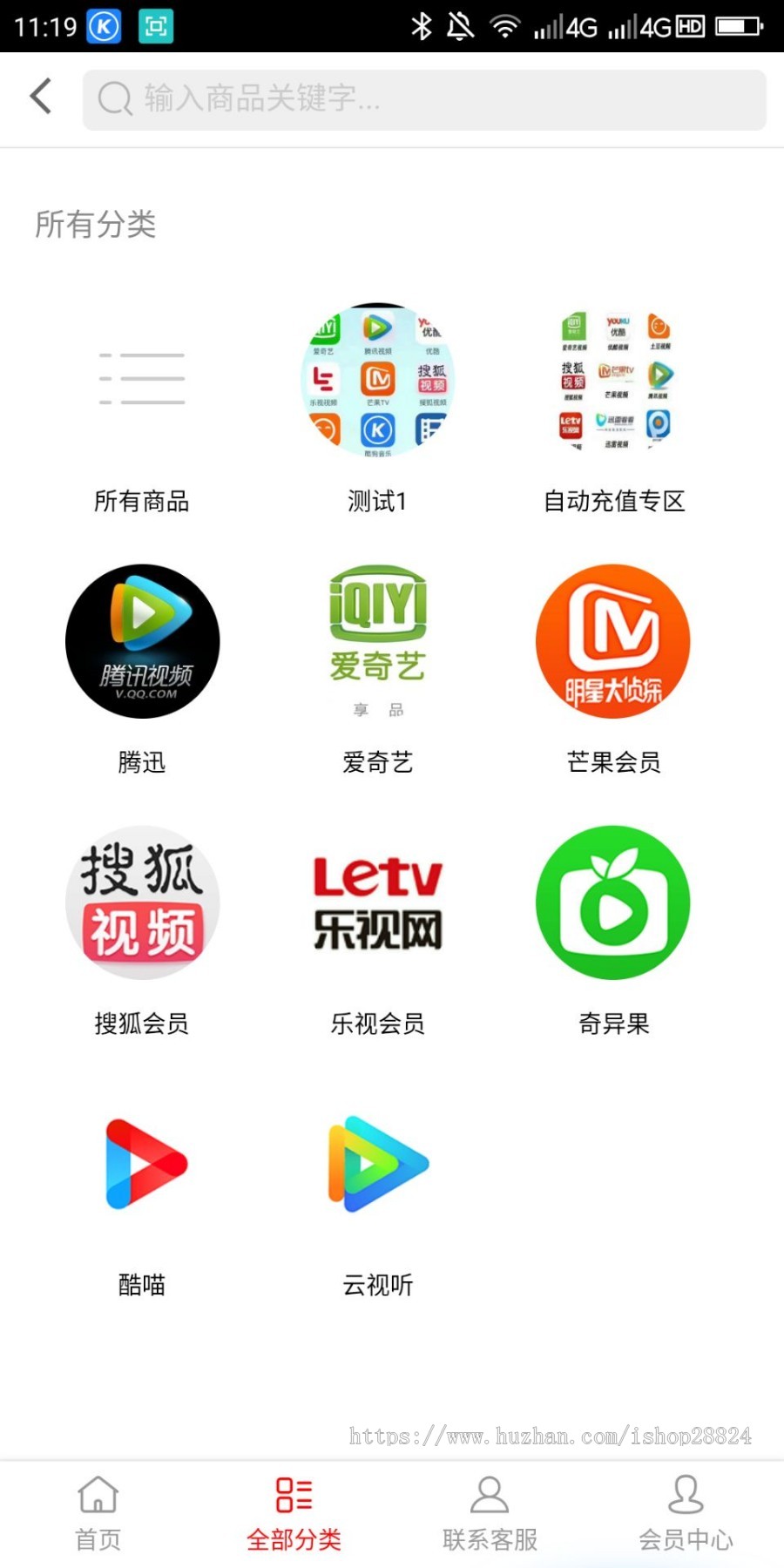Image resolution: width=784 pixels, height=1568 pixels.
Task: Tap the magnifying glass search icon
Action: point(113,98)
